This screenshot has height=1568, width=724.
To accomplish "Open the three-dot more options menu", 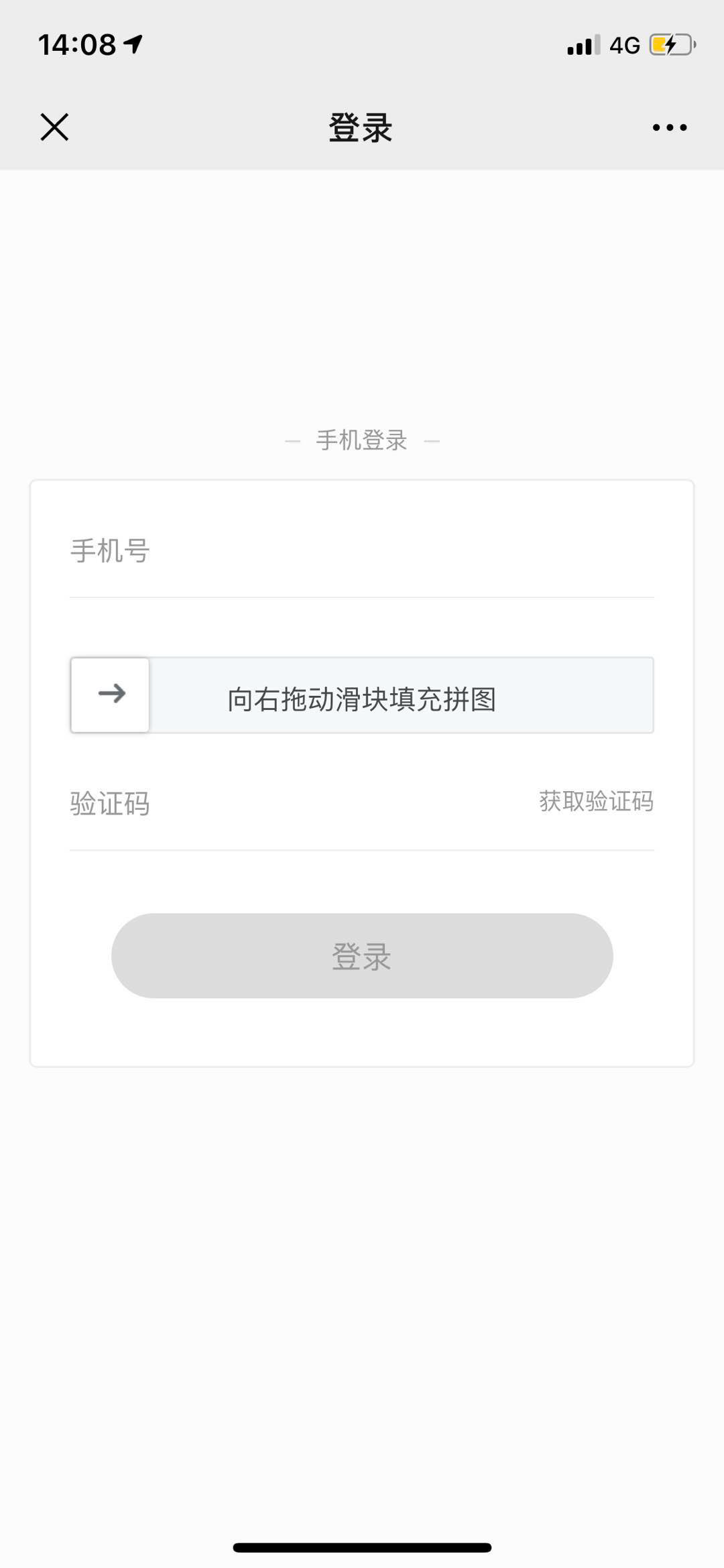I will 670,127.
